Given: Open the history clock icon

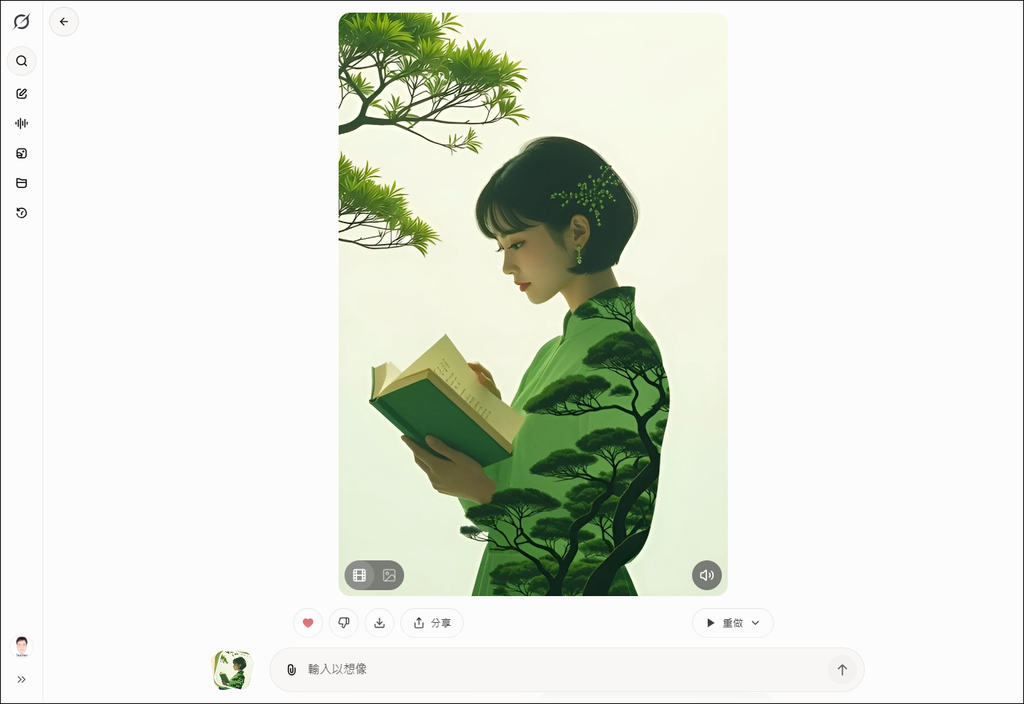Looking at the screenshot, I should (x=21, y=213).
